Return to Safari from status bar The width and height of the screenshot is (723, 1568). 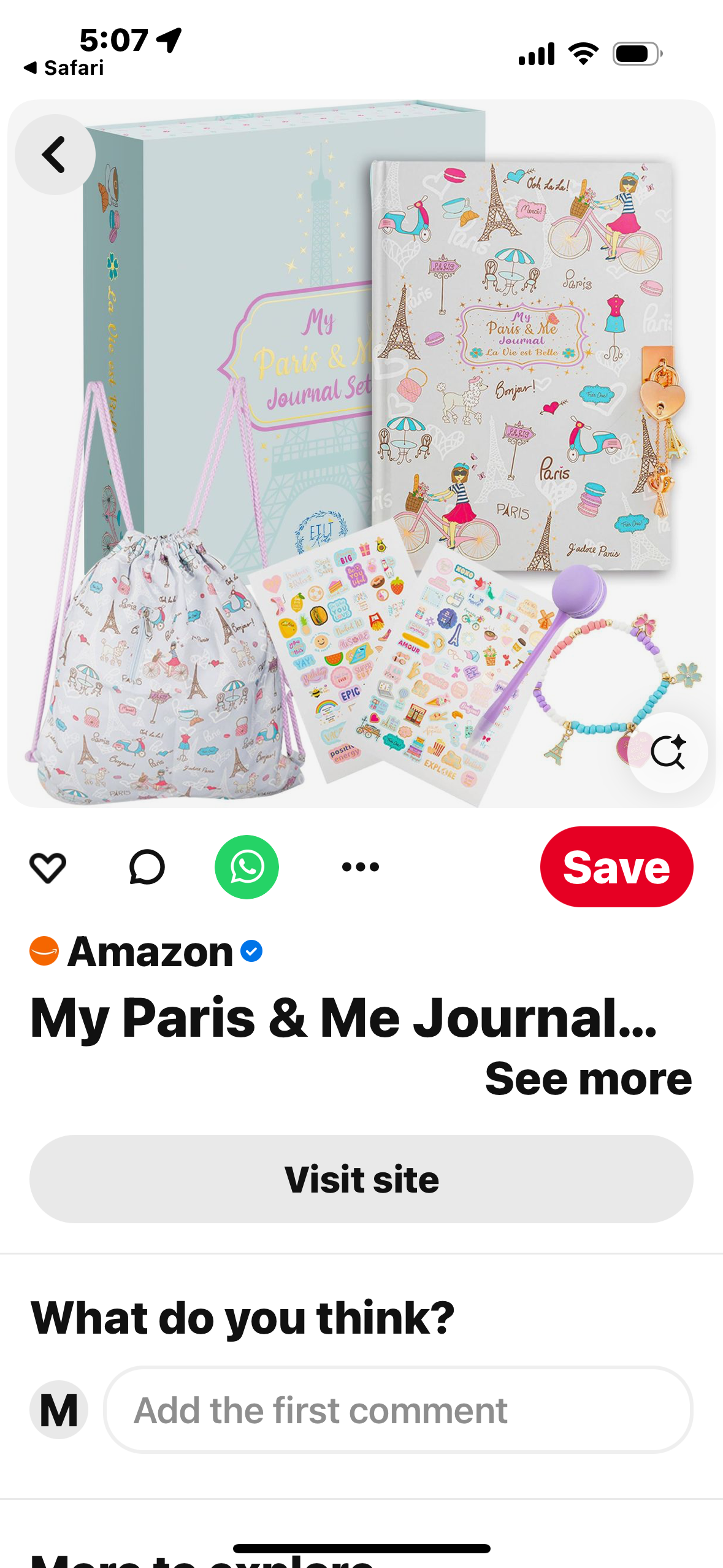64,67
